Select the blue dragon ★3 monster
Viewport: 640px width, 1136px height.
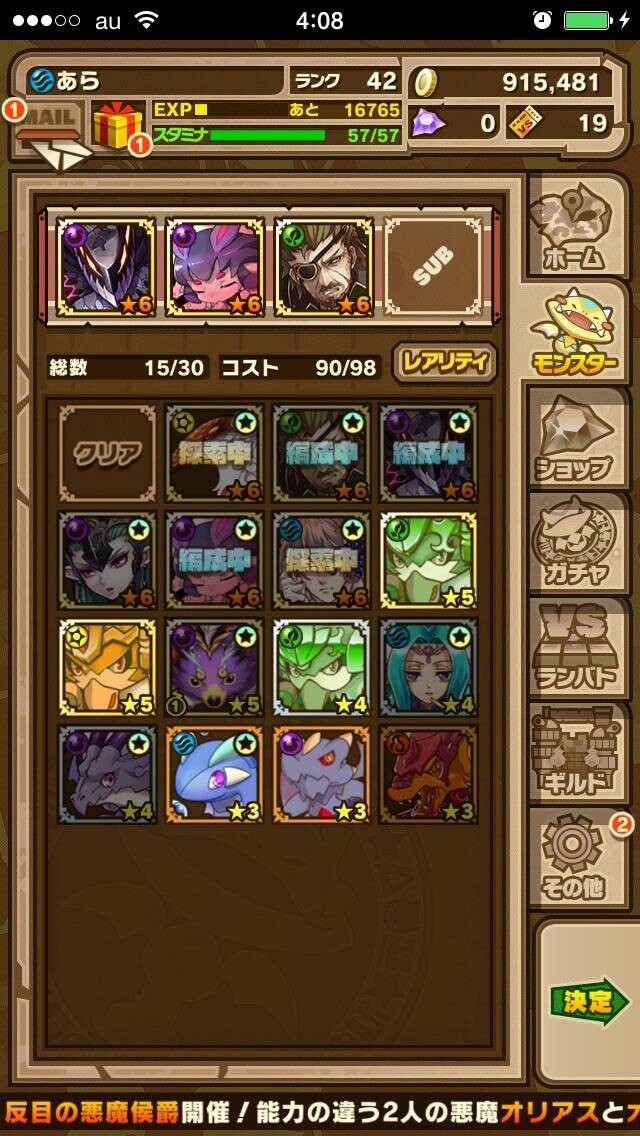(215, 774)
